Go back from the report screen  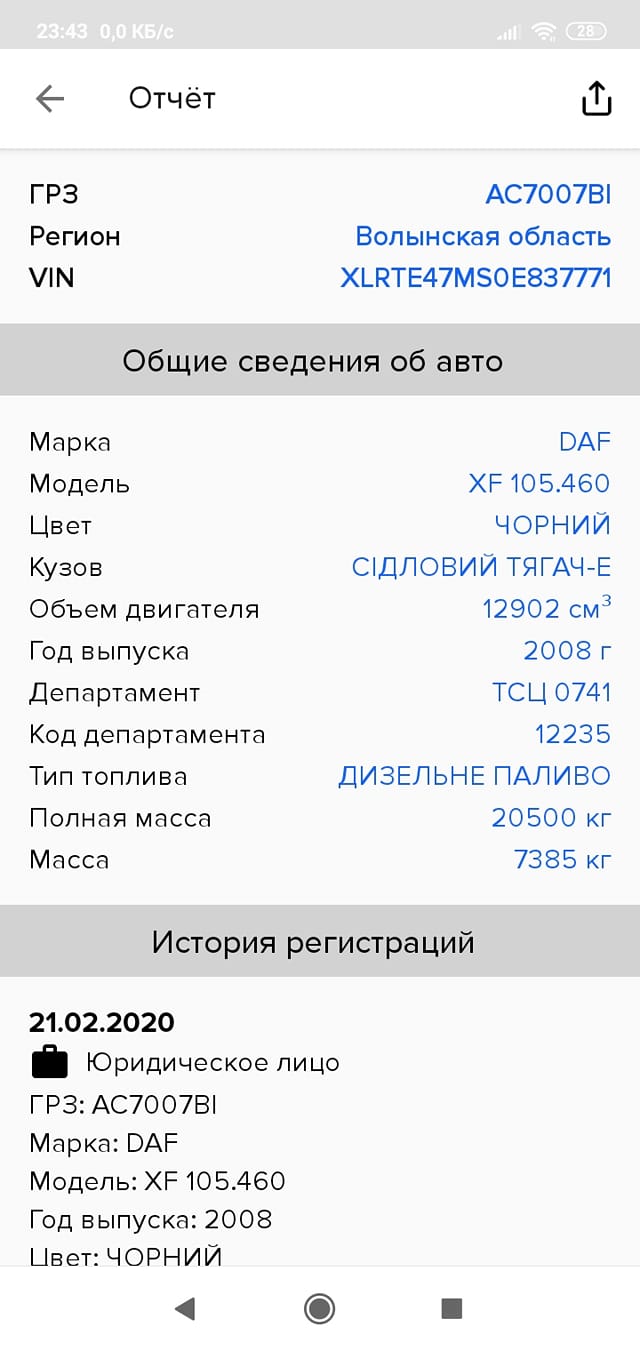[x=49, y=98]
